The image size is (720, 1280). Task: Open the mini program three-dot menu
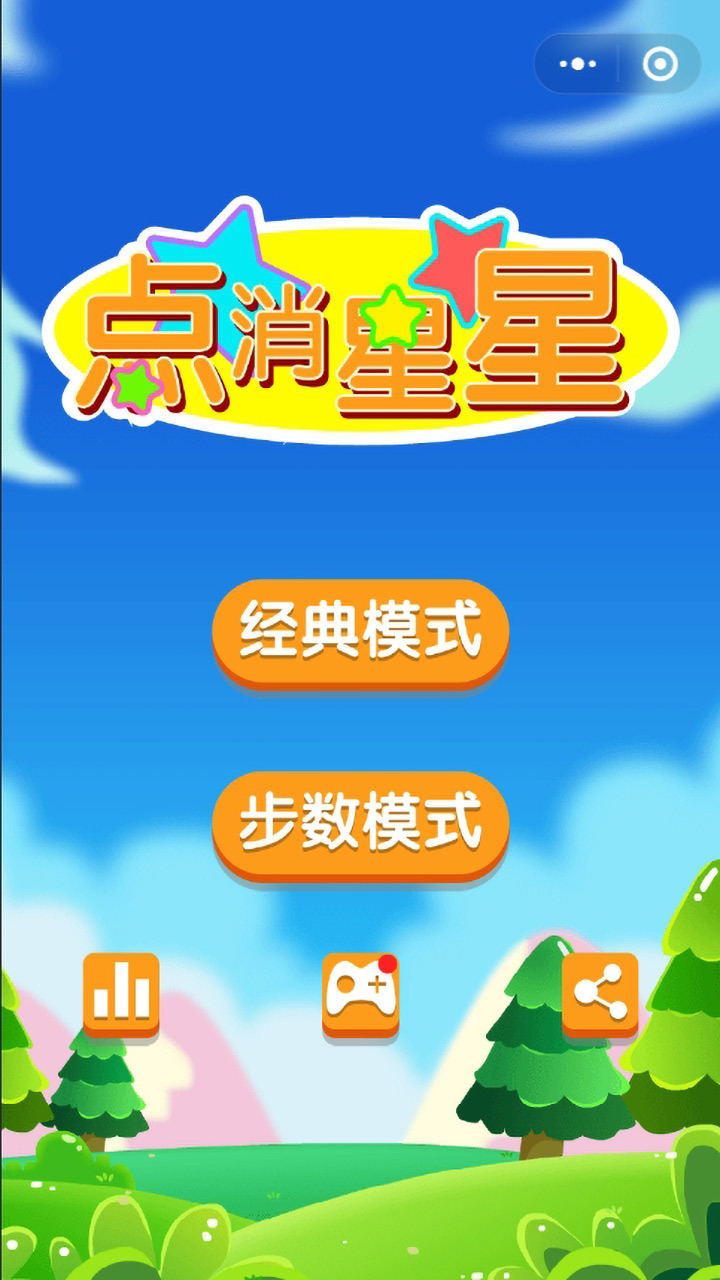point(578,64)
